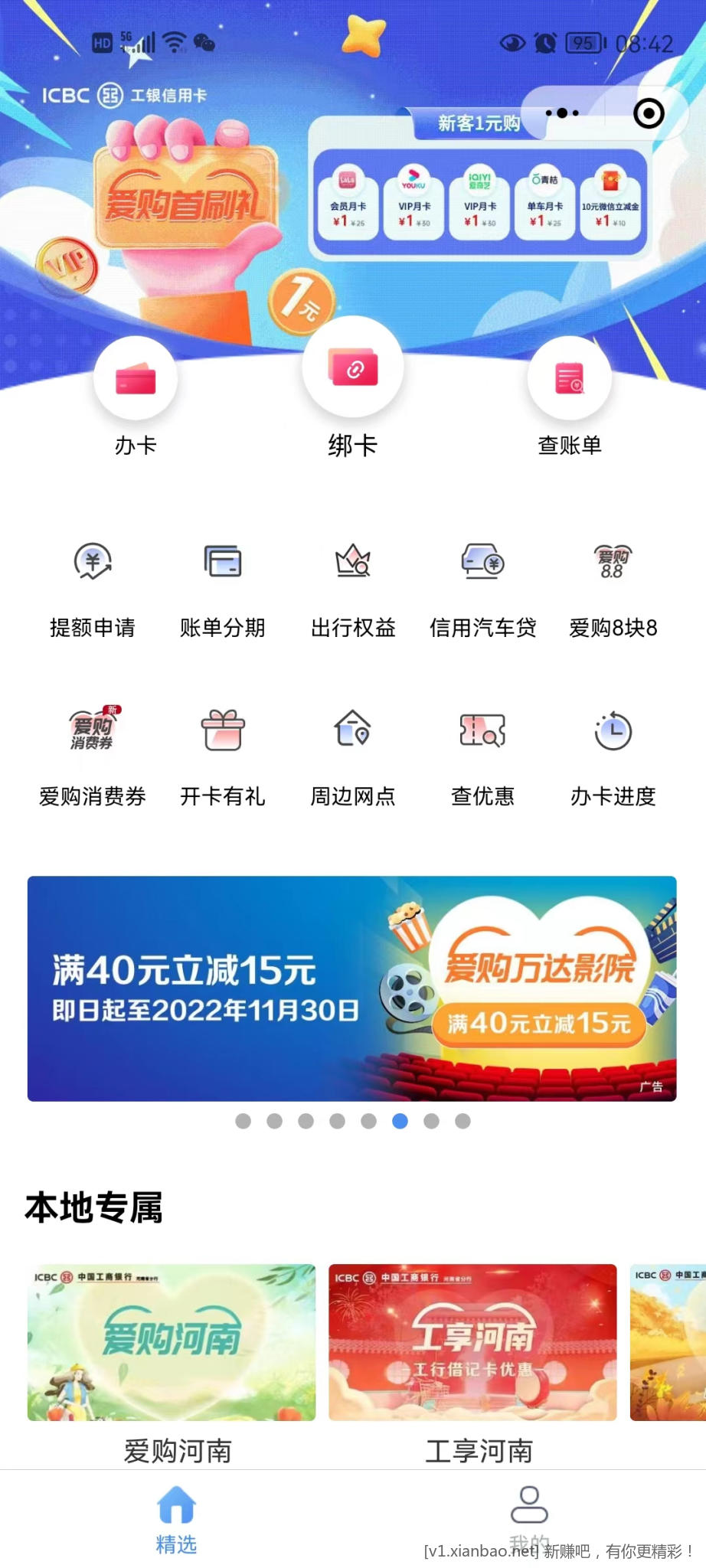Open the 工享河南 card

click(x=472, y=1342)
